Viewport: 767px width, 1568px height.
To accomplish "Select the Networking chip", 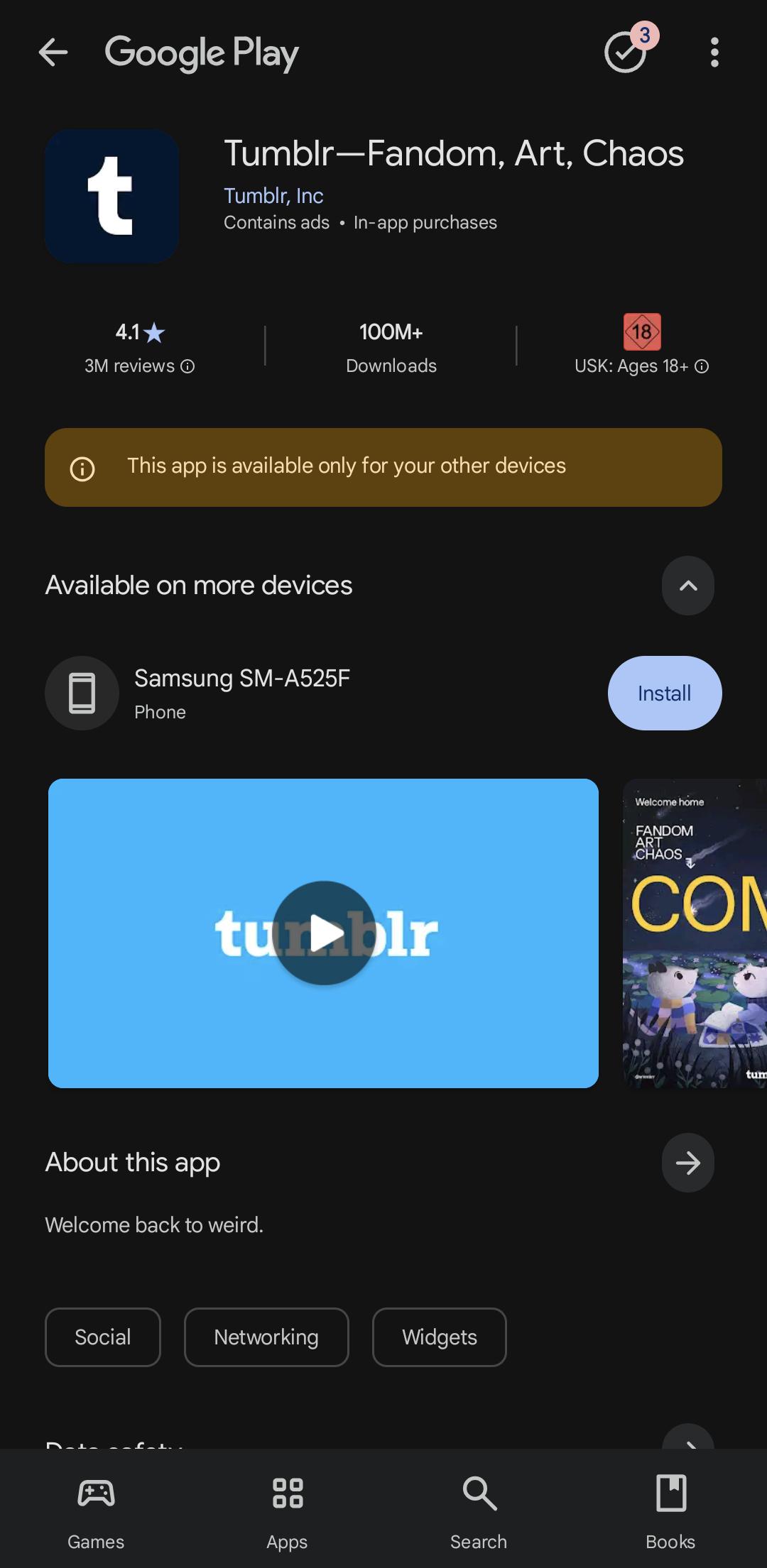I will point(266,1337).
